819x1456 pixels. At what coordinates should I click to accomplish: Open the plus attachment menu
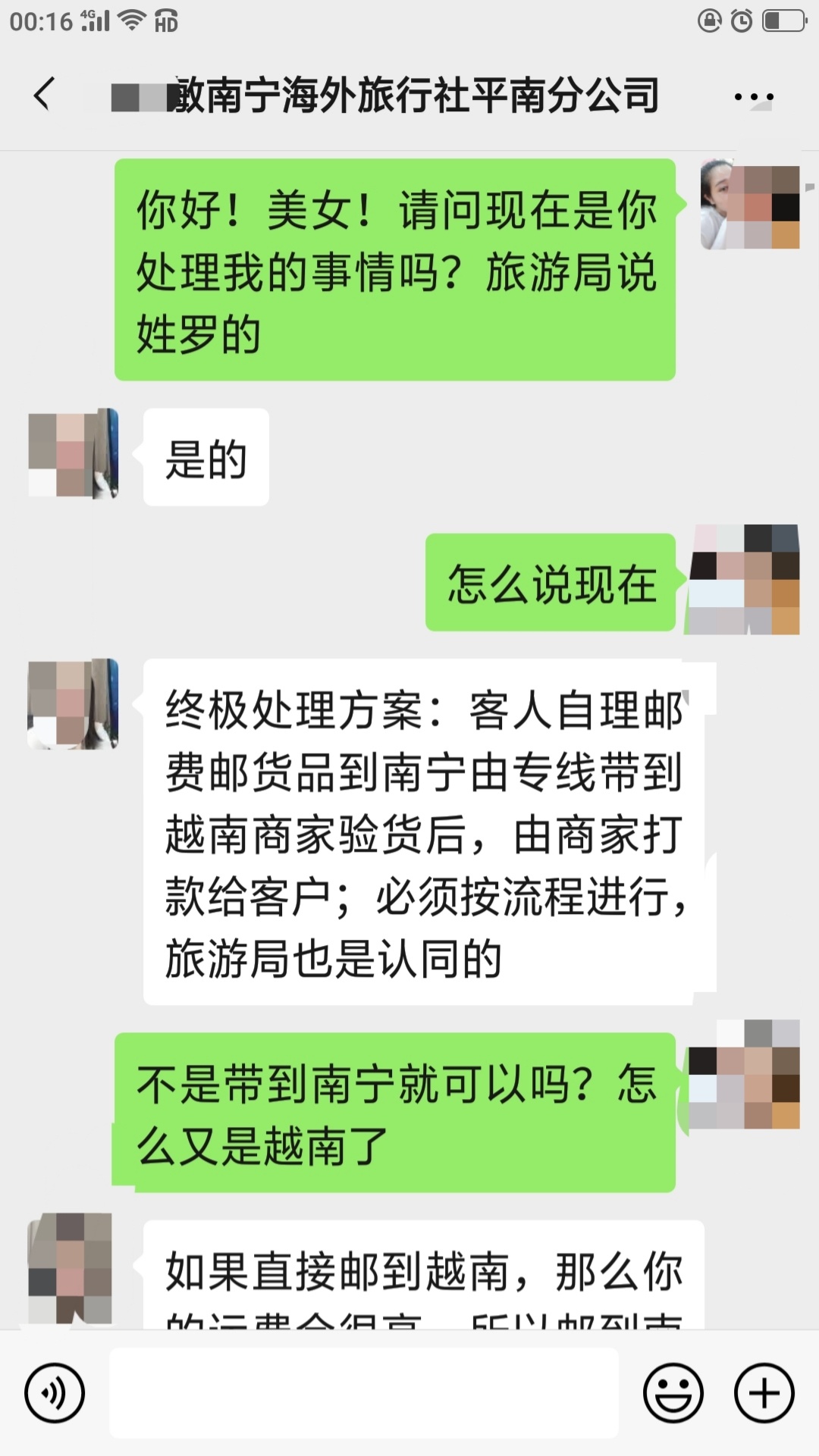point(764,1393)
